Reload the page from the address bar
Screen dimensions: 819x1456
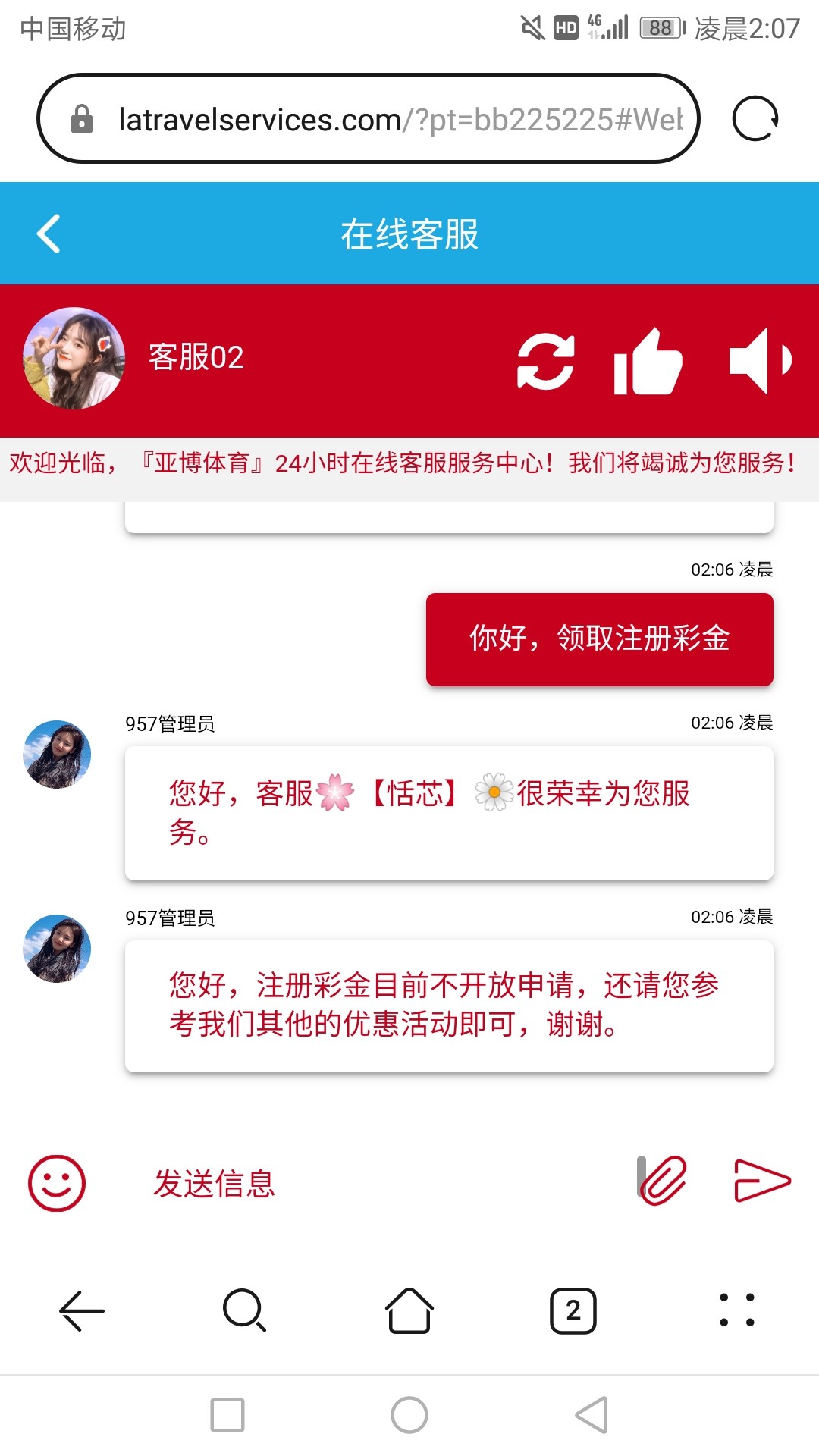[x=755, y=119]
